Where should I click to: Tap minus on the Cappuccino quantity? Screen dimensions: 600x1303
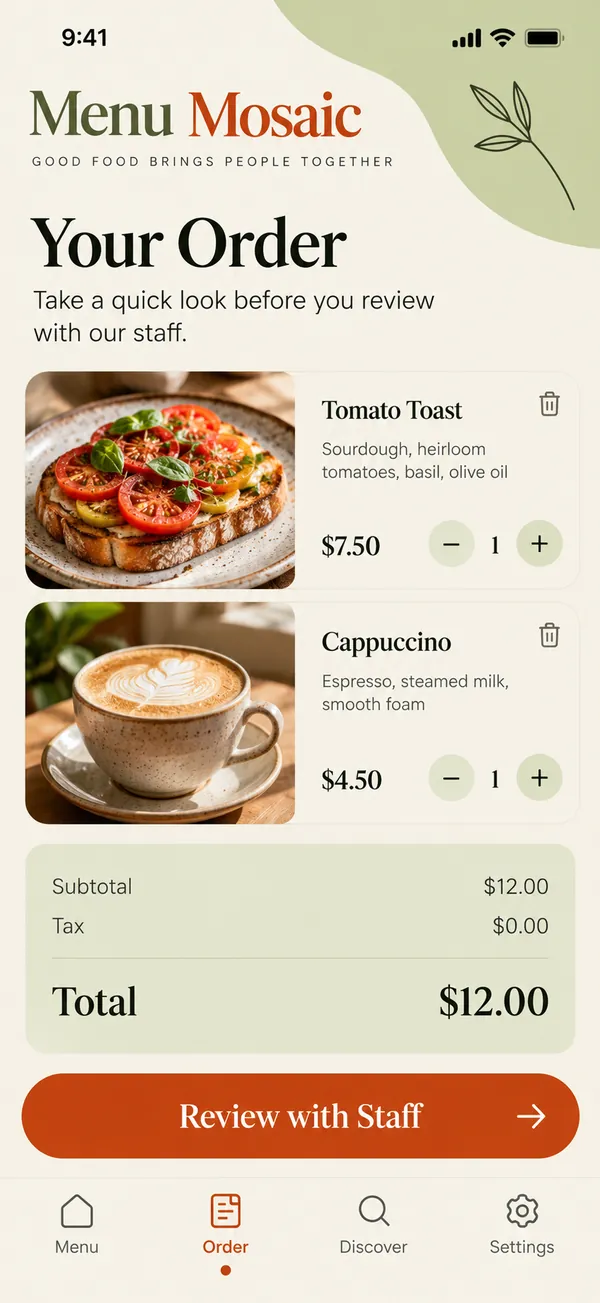point(451,778)
